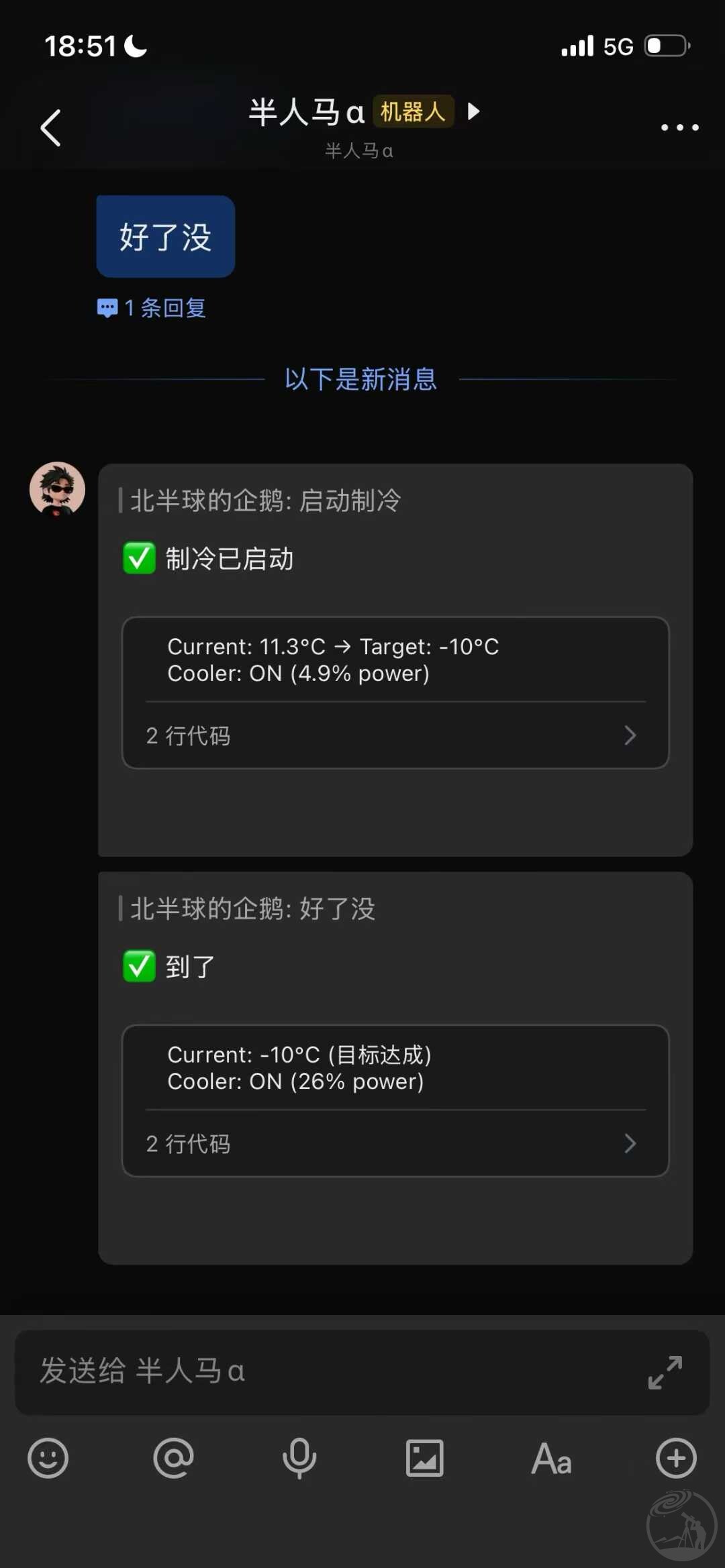Image resolution: width=725 pixels, height=1568 pixels.
Task: Mention someone with the @ icon
Action: (173, 1458)
